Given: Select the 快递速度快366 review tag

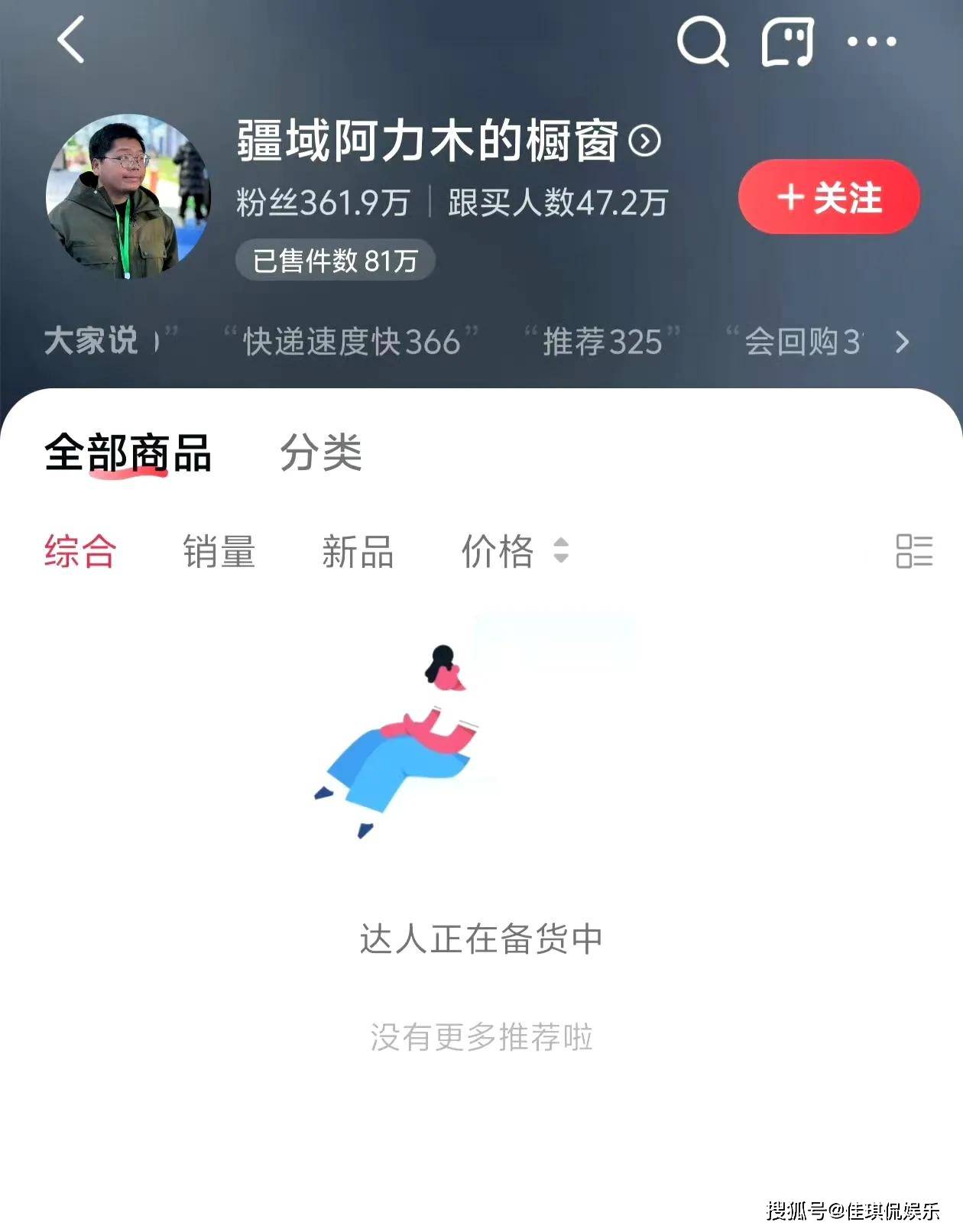Looking at the screenshot, I should point(352,342).
